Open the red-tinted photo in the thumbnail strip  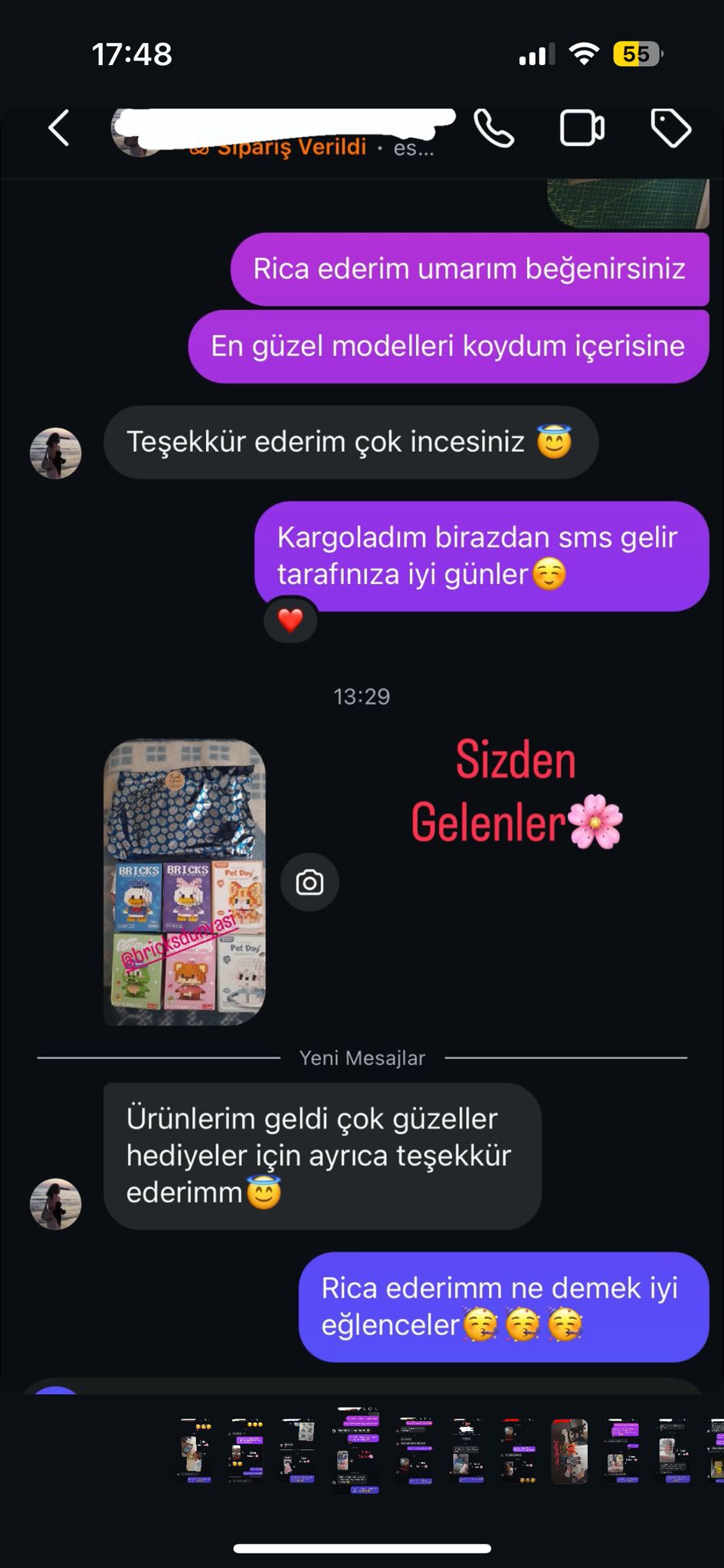click(569, 1451)
